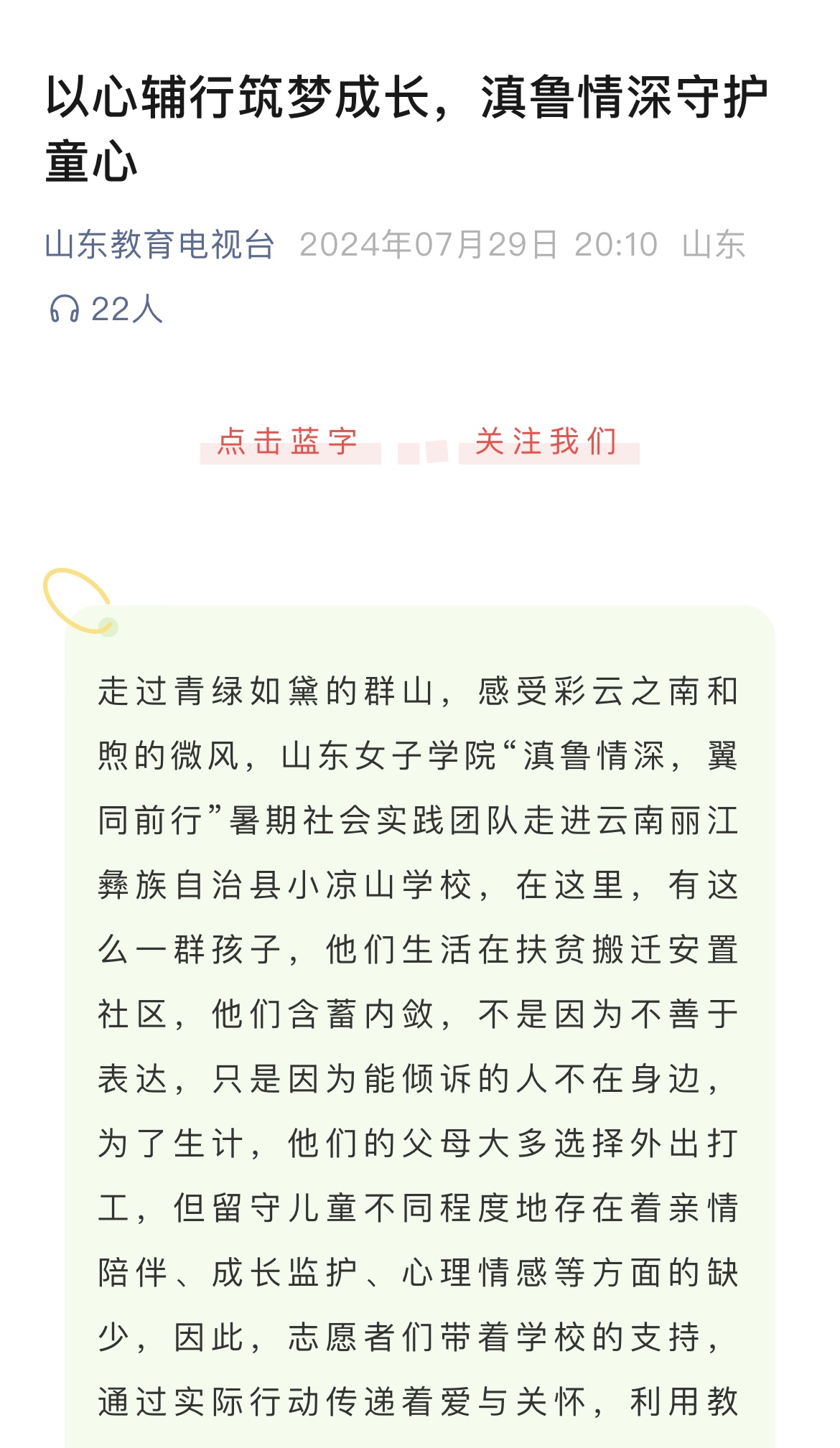
Task: Tap the headphone listen icon showing 22人
Action: [65, 309]
